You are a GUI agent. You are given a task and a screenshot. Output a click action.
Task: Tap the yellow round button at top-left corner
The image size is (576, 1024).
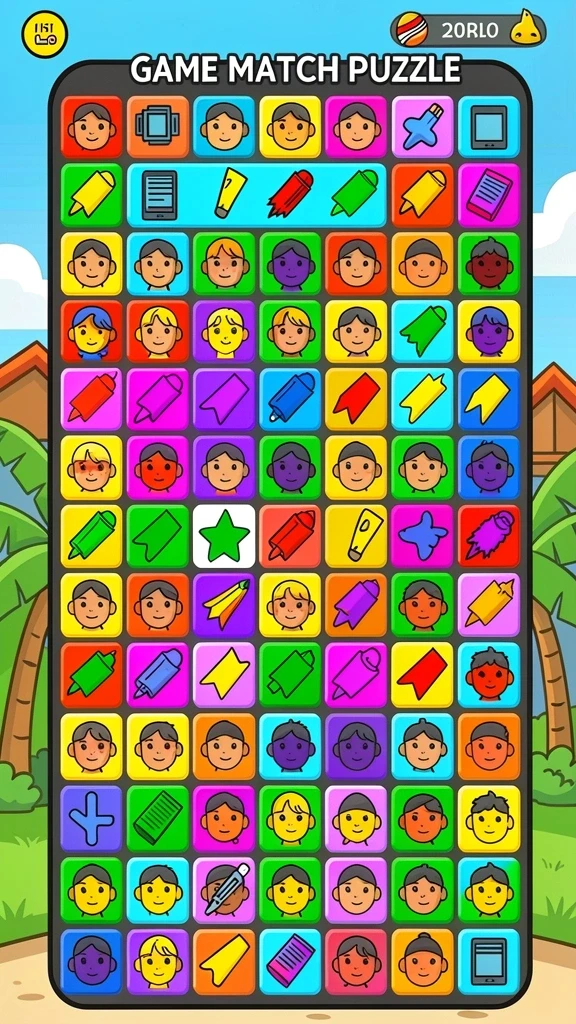click(x=44, y=34)
